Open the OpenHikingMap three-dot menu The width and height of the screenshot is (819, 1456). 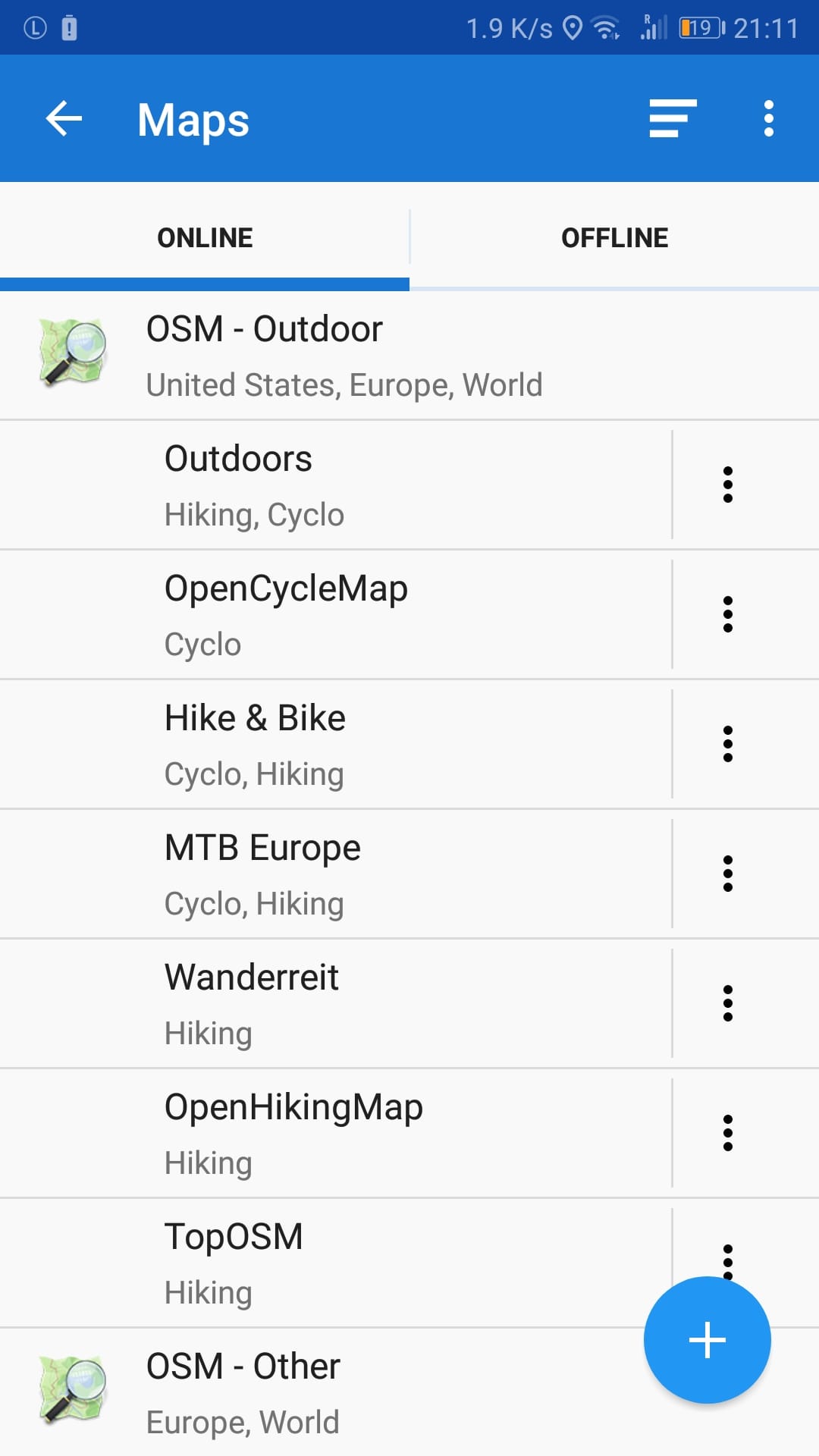pos(727,1134)
